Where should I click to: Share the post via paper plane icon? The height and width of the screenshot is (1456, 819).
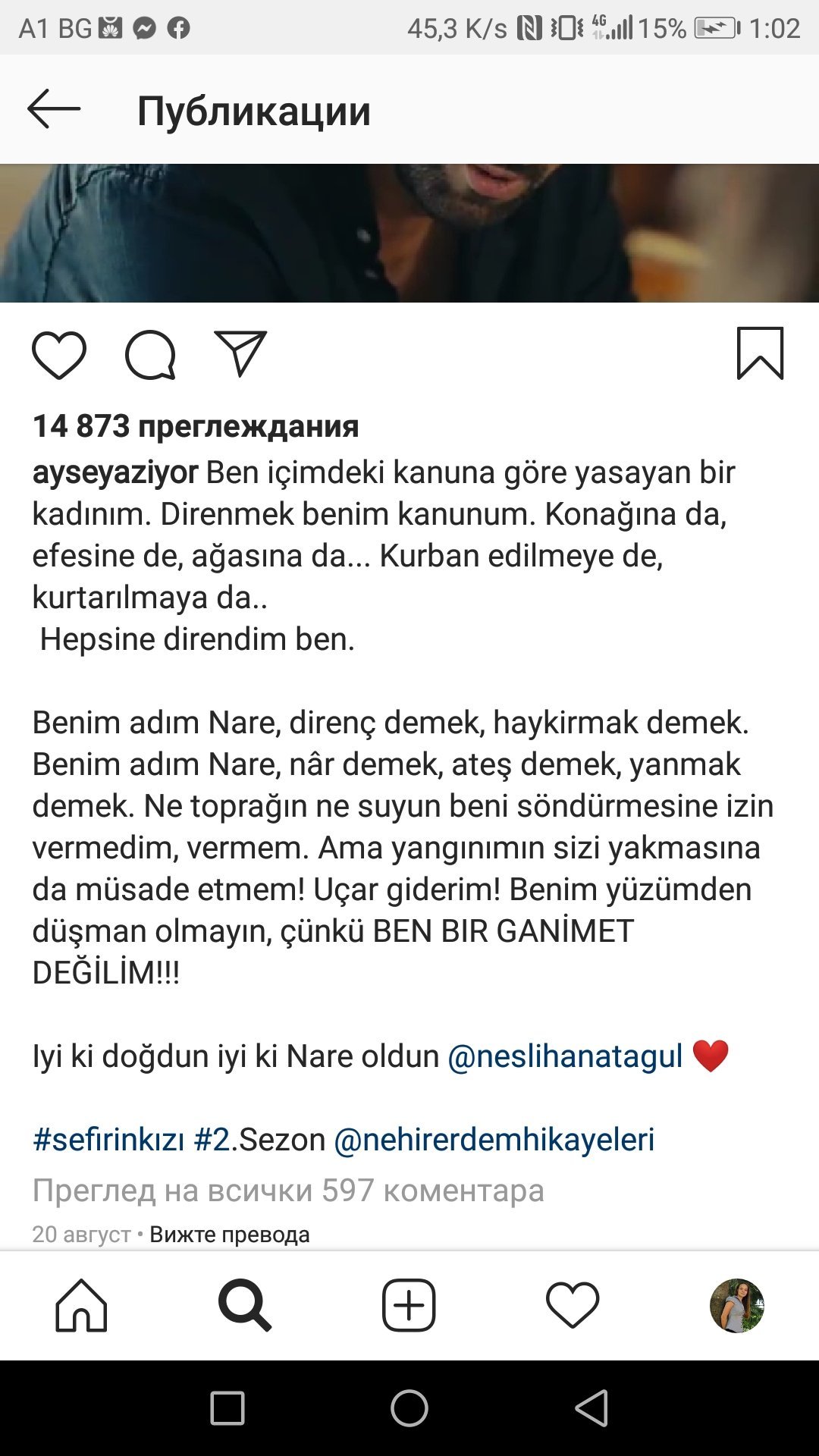[240, 353]
